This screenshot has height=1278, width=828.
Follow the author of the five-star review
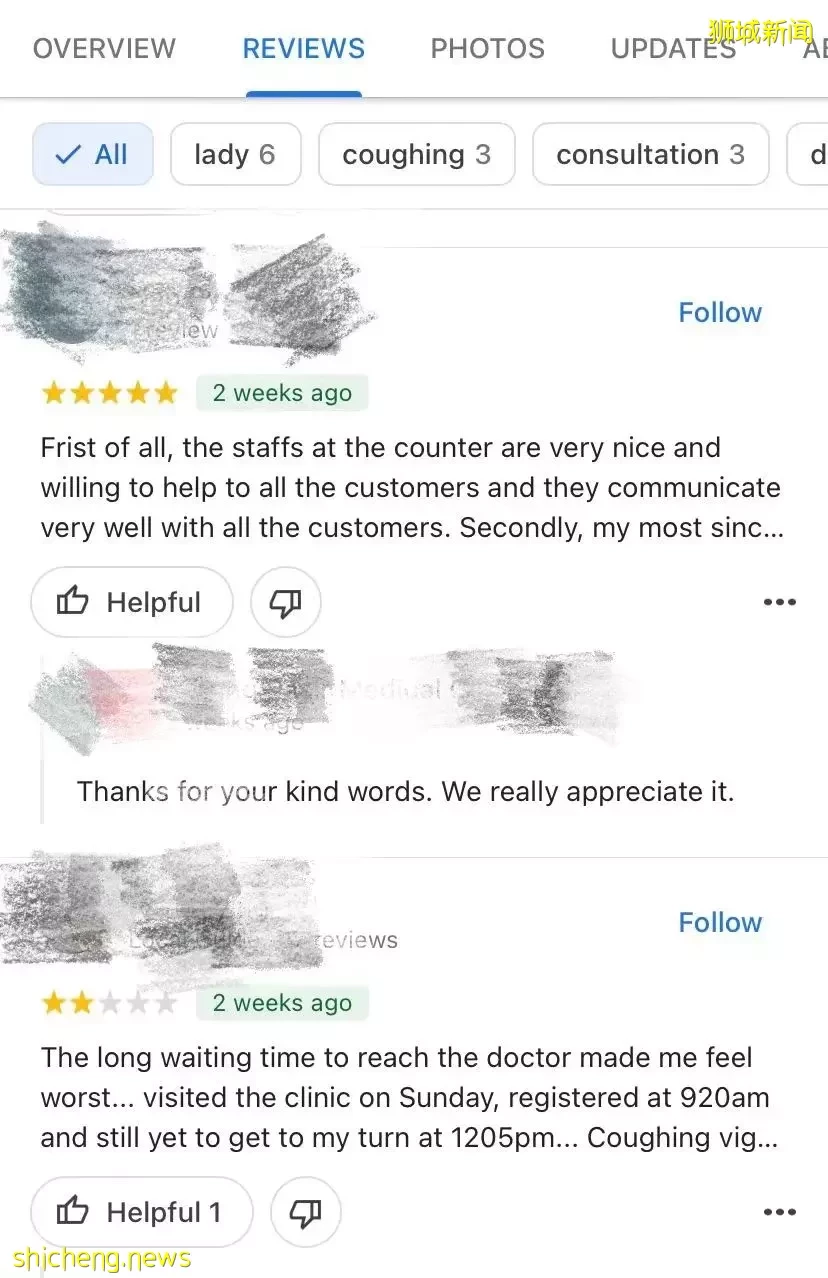720,312
